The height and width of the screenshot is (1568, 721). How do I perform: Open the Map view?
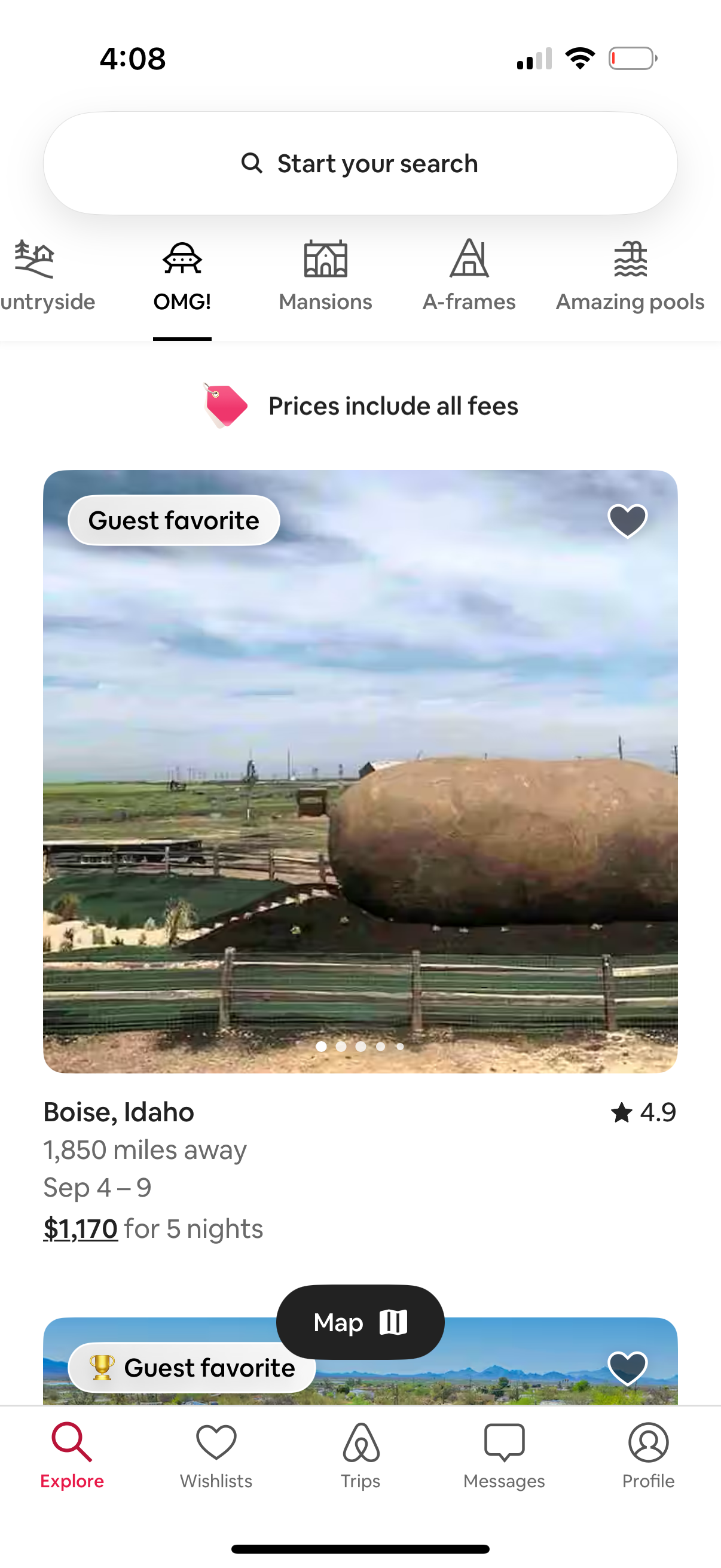[360, 1322]
